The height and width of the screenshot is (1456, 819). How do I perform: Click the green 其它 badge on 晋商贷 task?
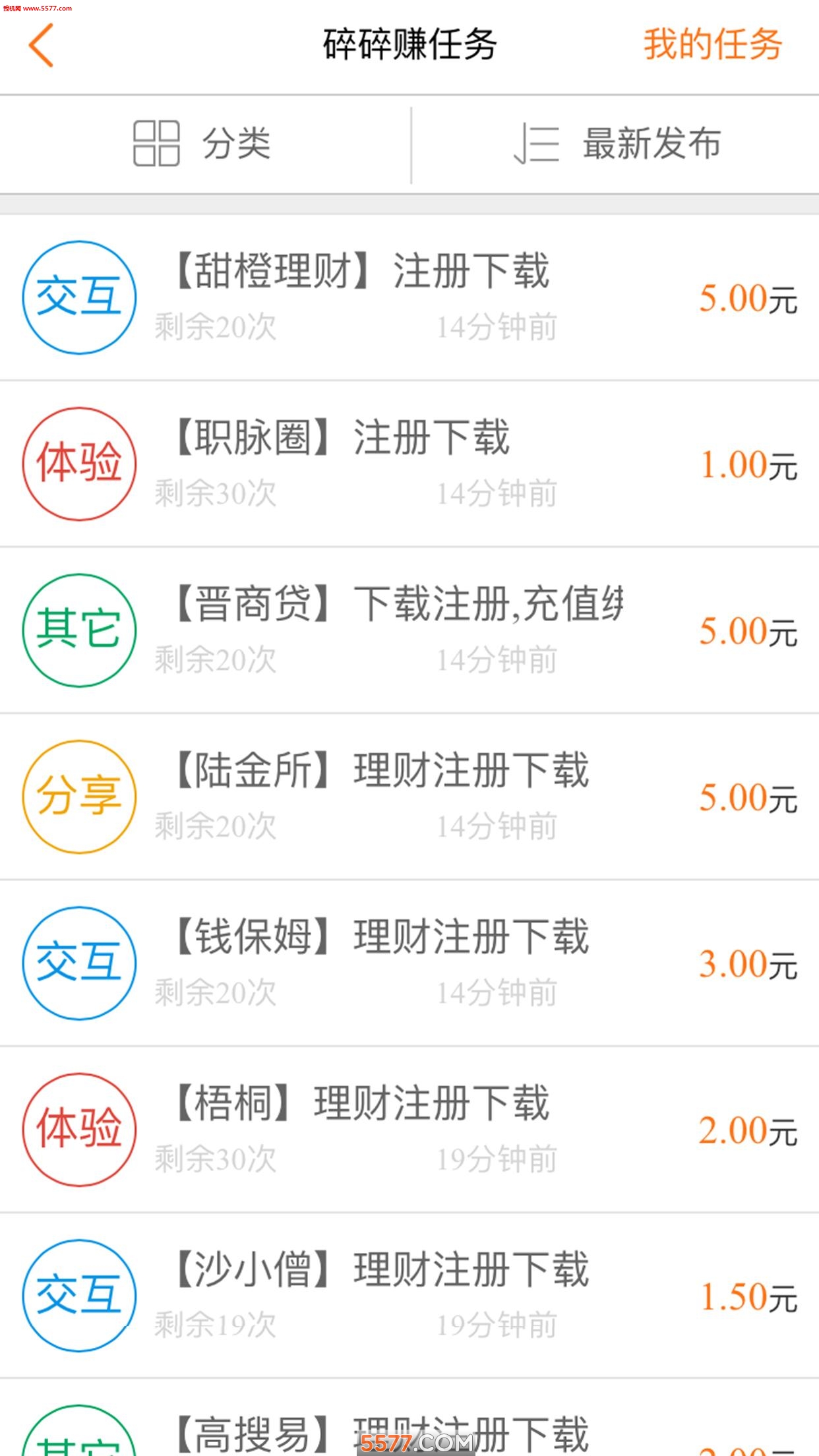(79, 630)
